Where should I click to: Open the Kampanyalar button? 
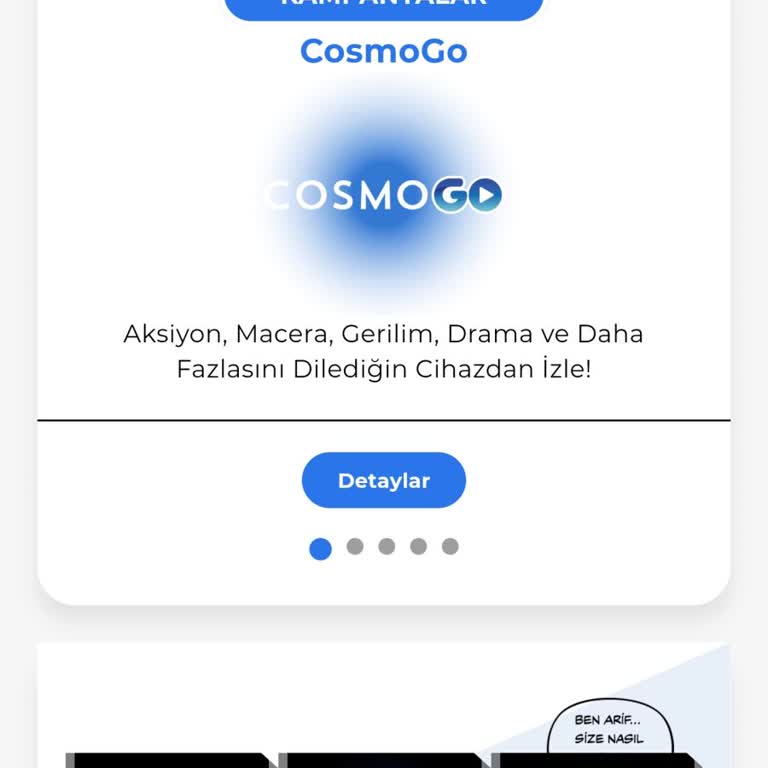(x=384, y=6)
